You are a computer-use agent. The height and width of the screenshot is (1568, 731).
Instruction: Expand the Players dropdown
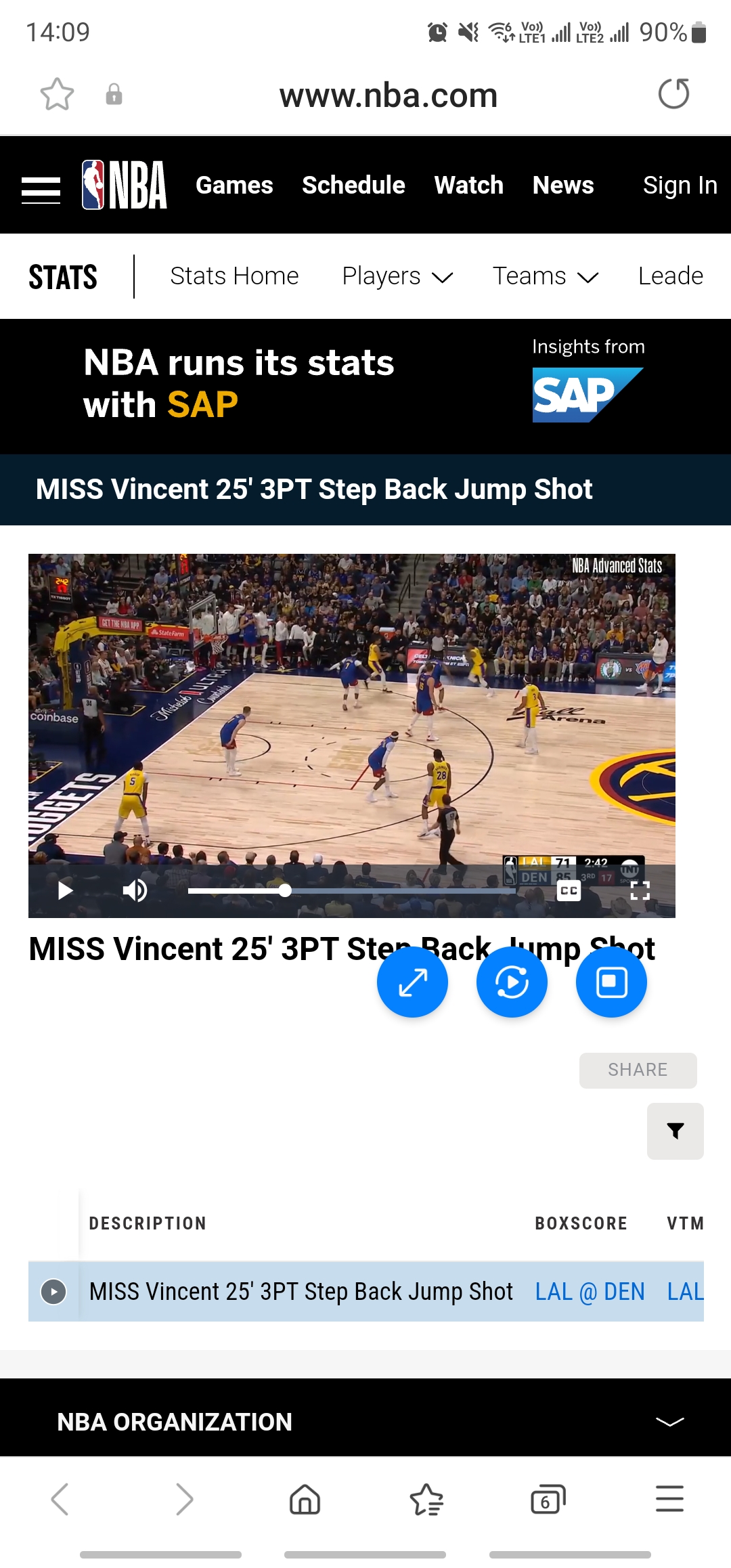click(397, 276)
